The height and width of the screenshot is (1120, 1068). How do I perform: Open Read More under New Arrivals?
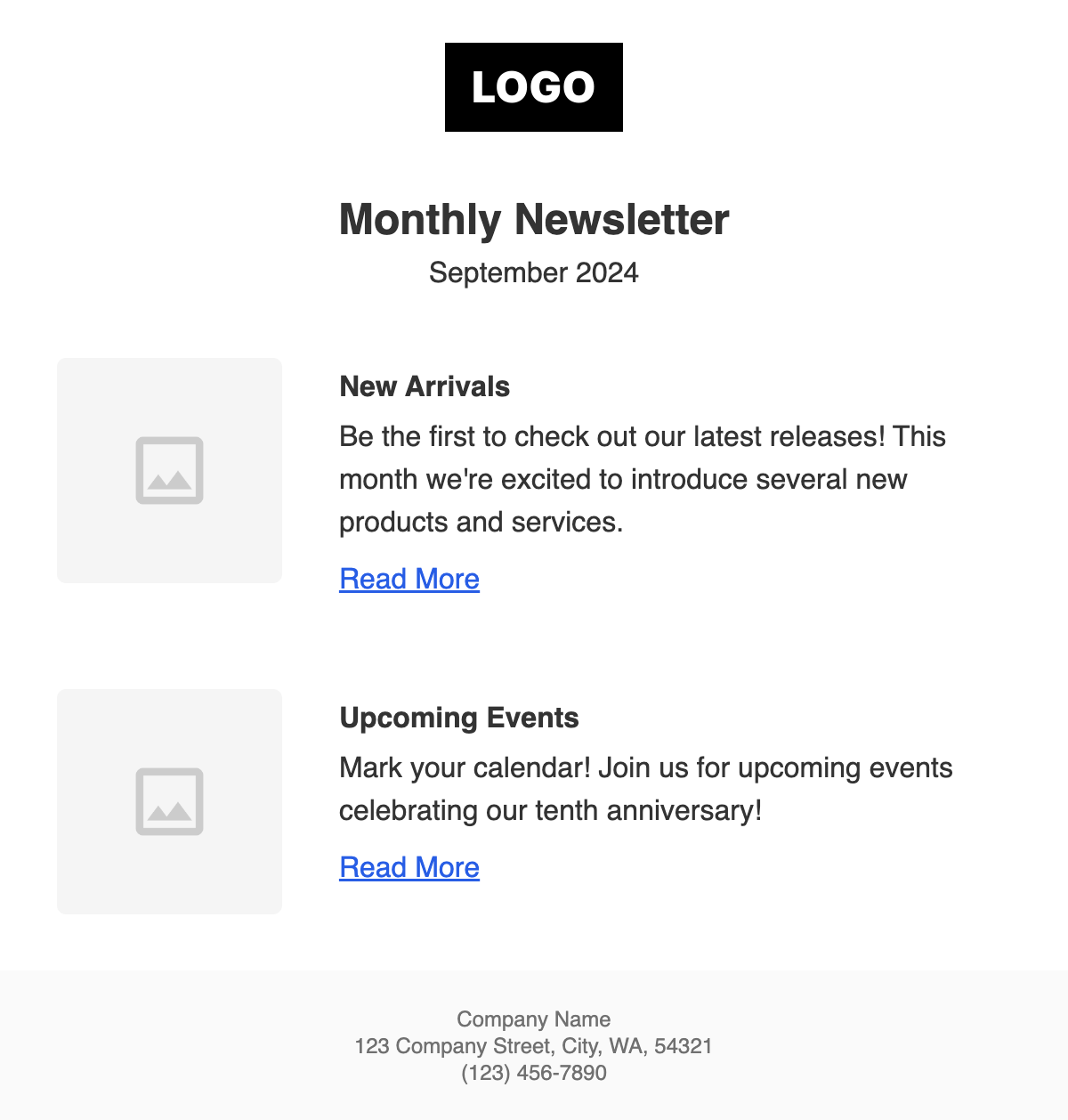pyautogui.click(x=409, y=579)
